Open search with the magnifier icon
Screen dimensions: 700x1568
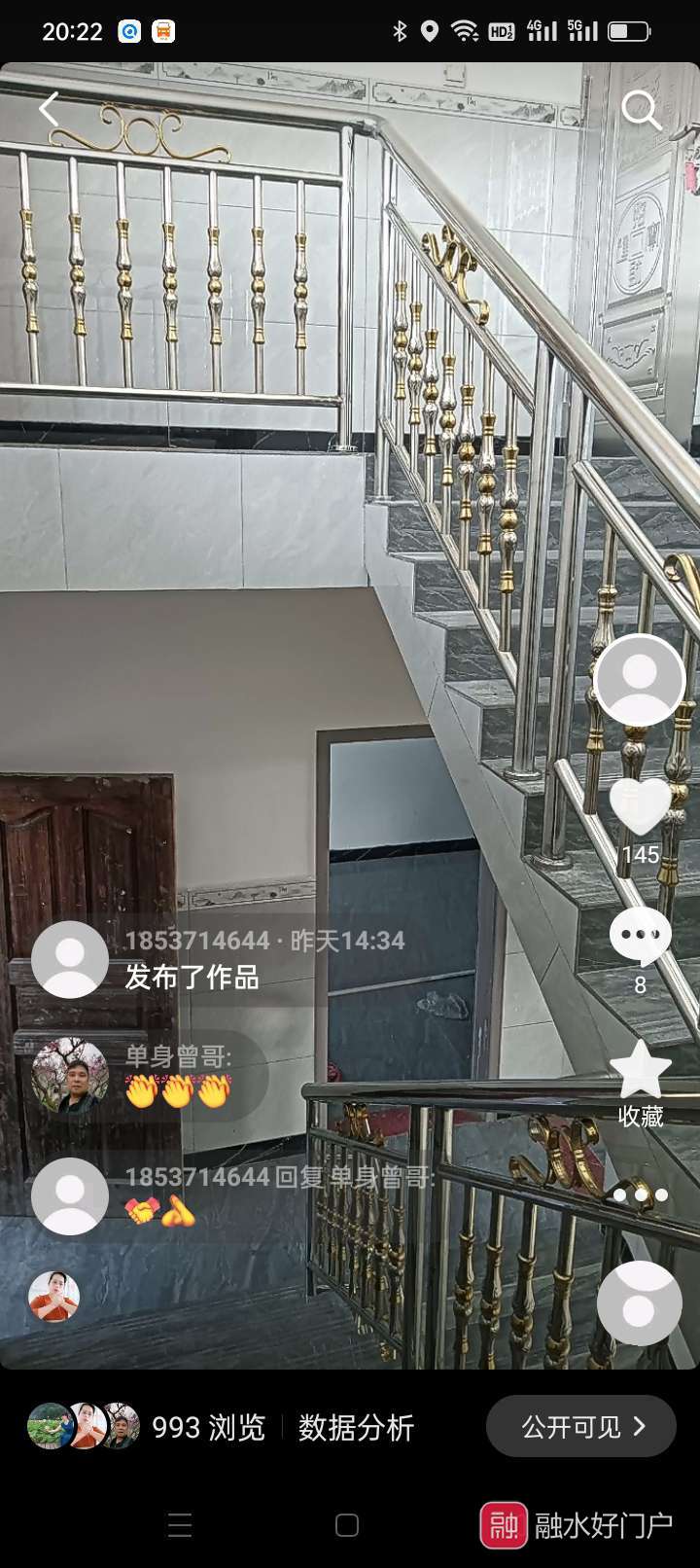tap(641, 111)
